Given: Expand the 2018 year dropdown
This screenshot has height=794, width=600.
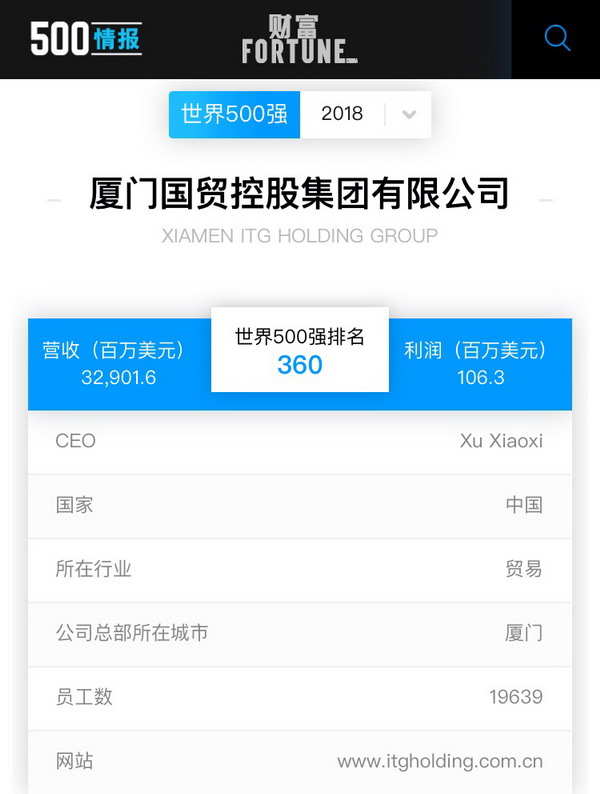Looking at the screenshot, I should coord(408,114).
